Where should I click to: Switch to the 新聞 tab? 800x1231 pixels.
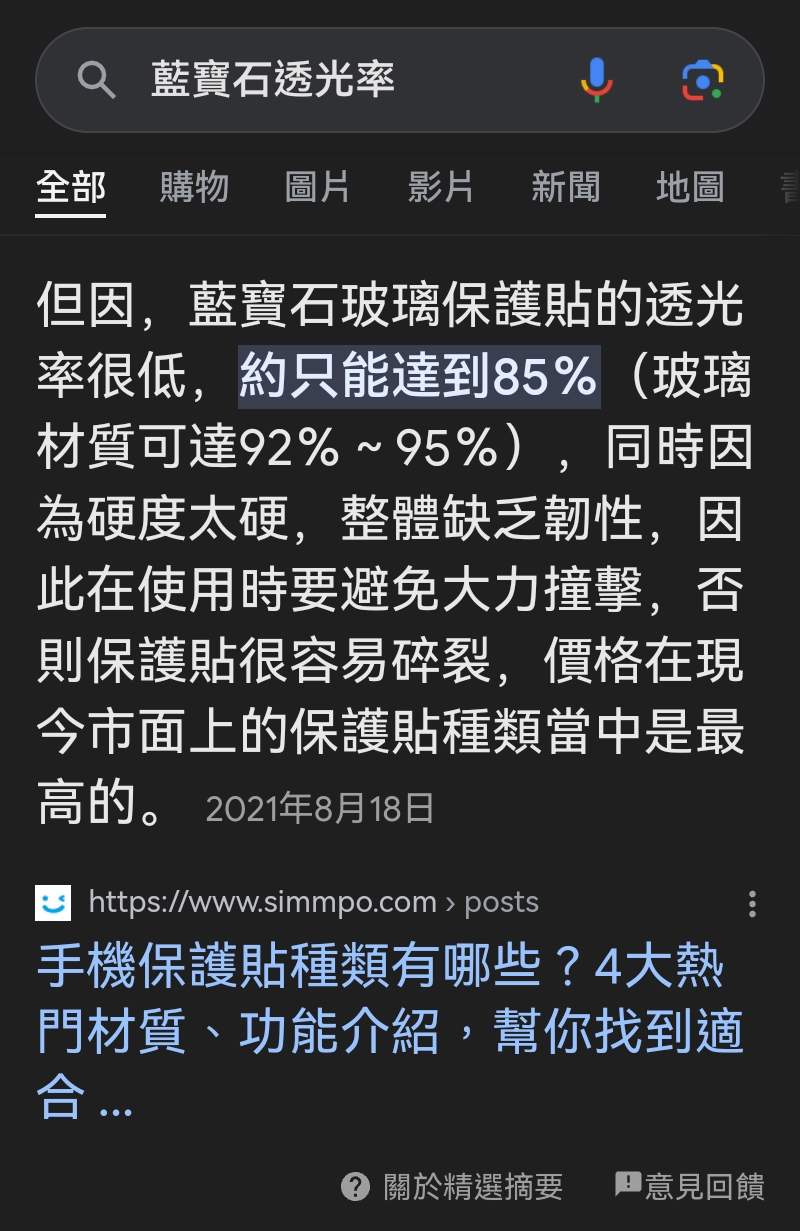tap(565, 187)
